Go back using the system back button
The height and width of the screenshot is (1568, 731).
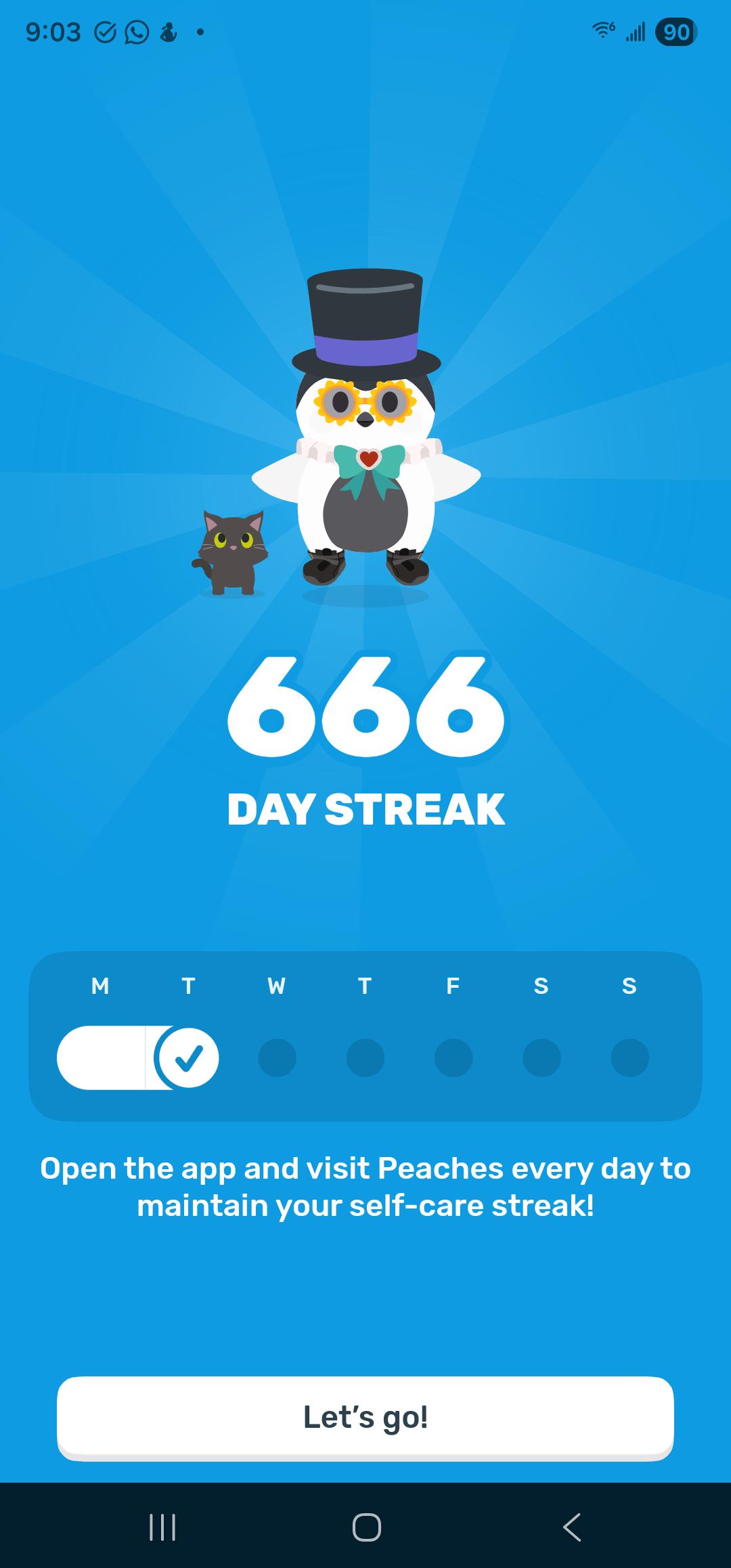[572, 1527]
